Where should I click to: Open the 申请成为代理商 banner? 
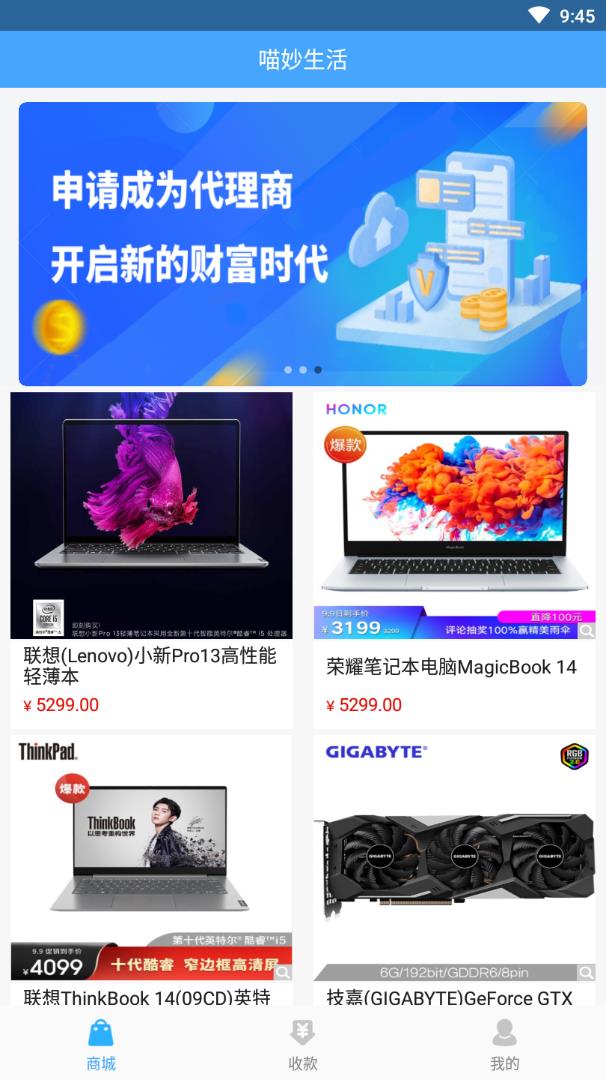302,243
